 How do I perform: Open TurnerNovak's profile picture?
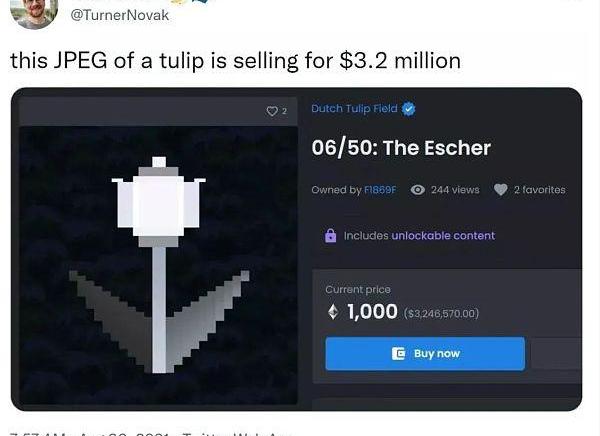(33, 10)
